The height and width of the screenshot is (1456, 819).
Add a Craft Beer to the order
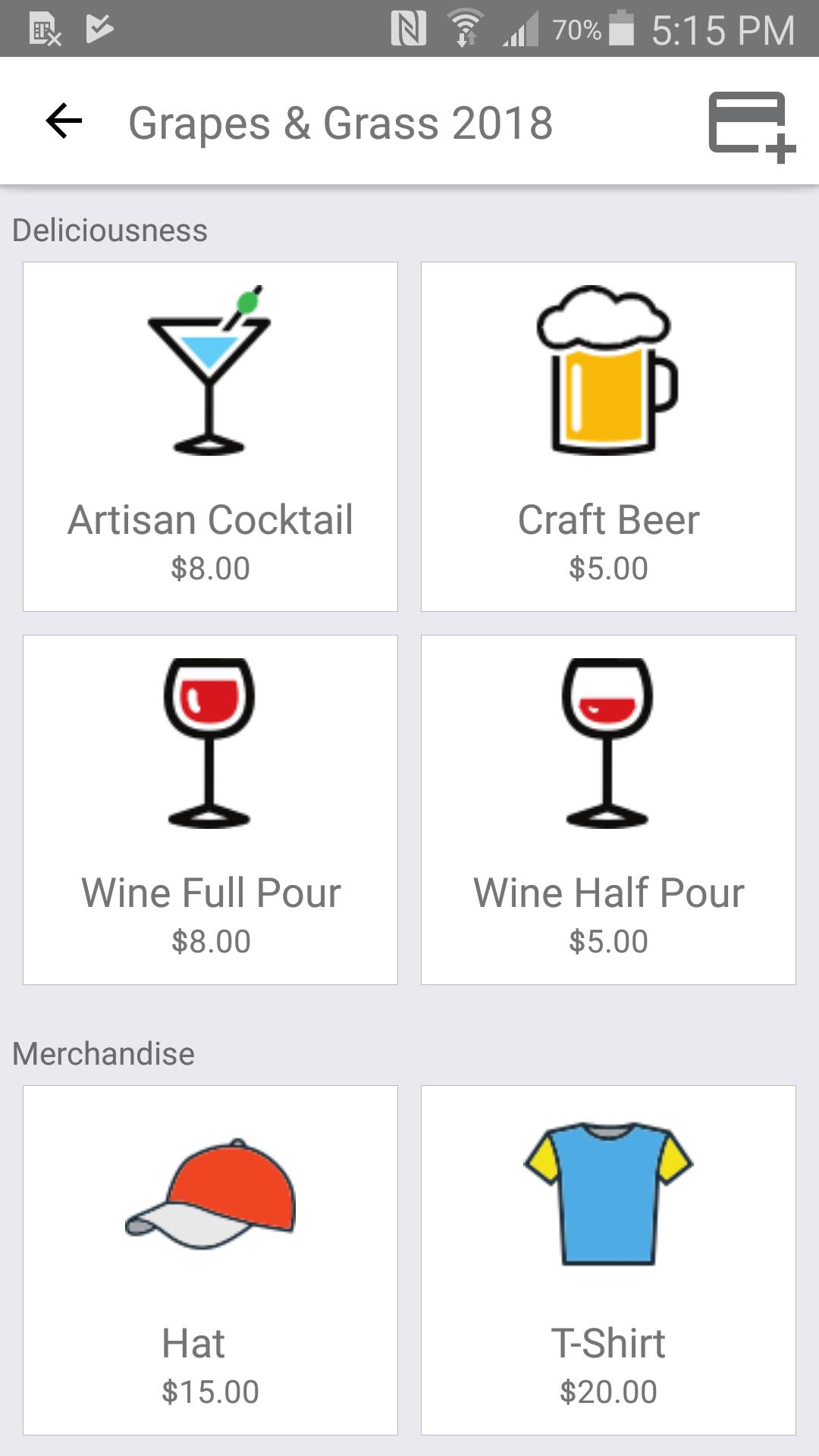point(608,437)
